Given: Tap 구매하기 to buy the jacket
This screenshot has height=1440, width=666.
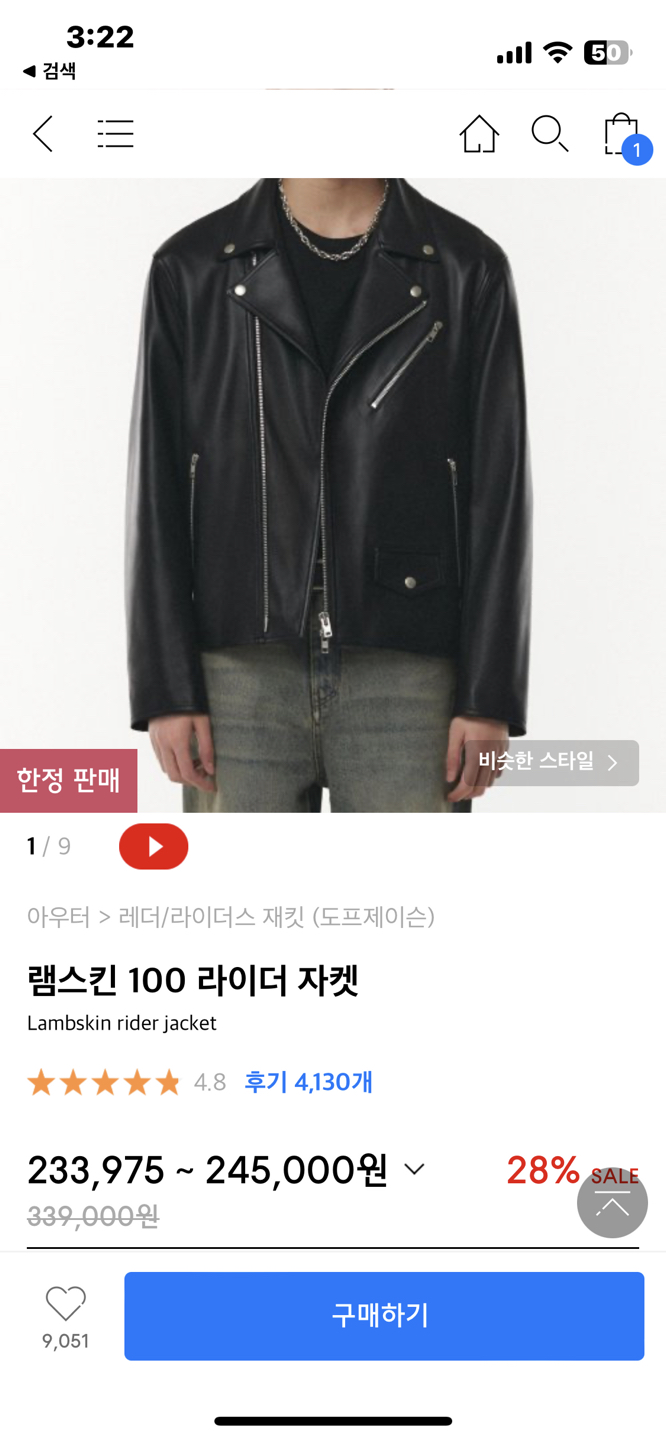Looking at the screenshot, I should point(384,1315).
